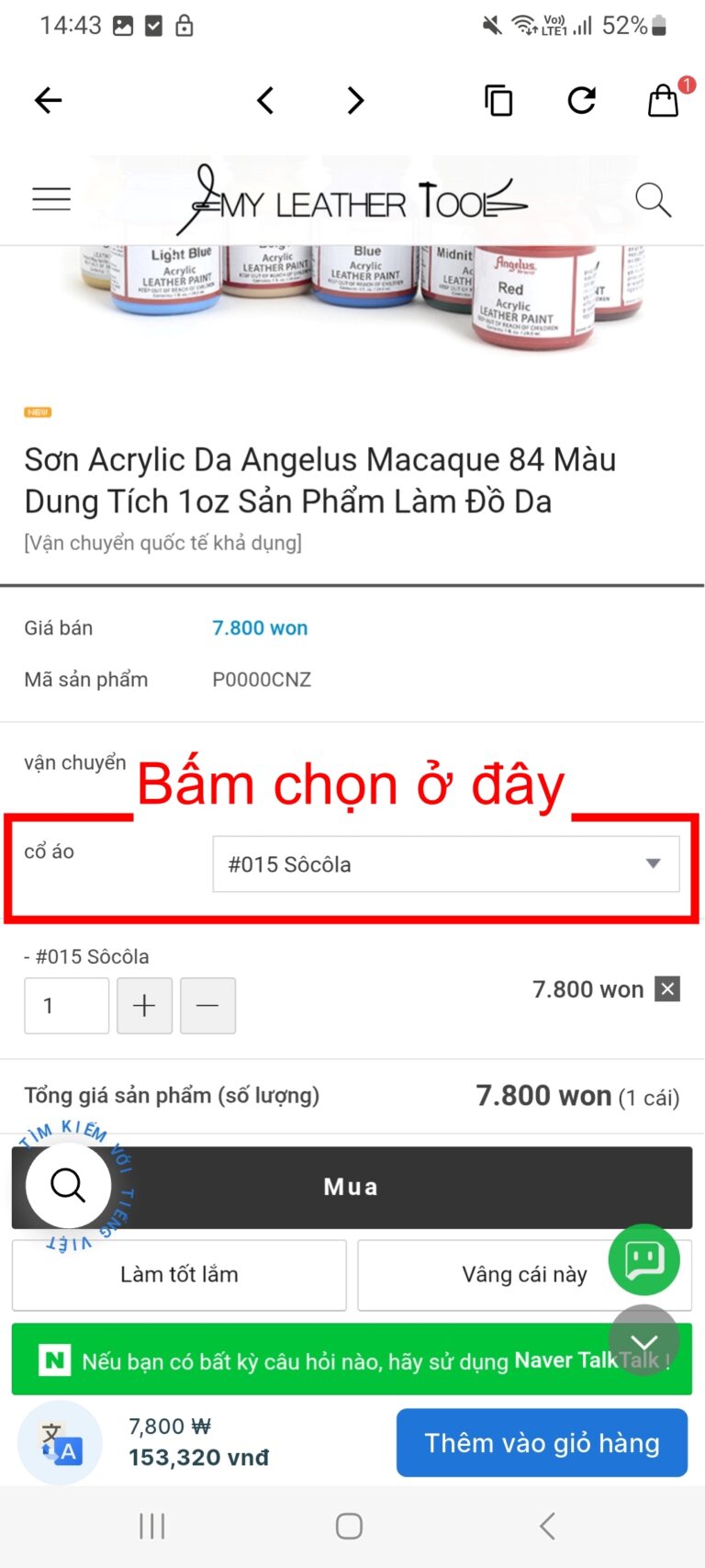Image resolution: width=705 pixels, height=1568 pixels.
Task: Tap the Làm tốt lắm button
Action: click(179, 1274)
